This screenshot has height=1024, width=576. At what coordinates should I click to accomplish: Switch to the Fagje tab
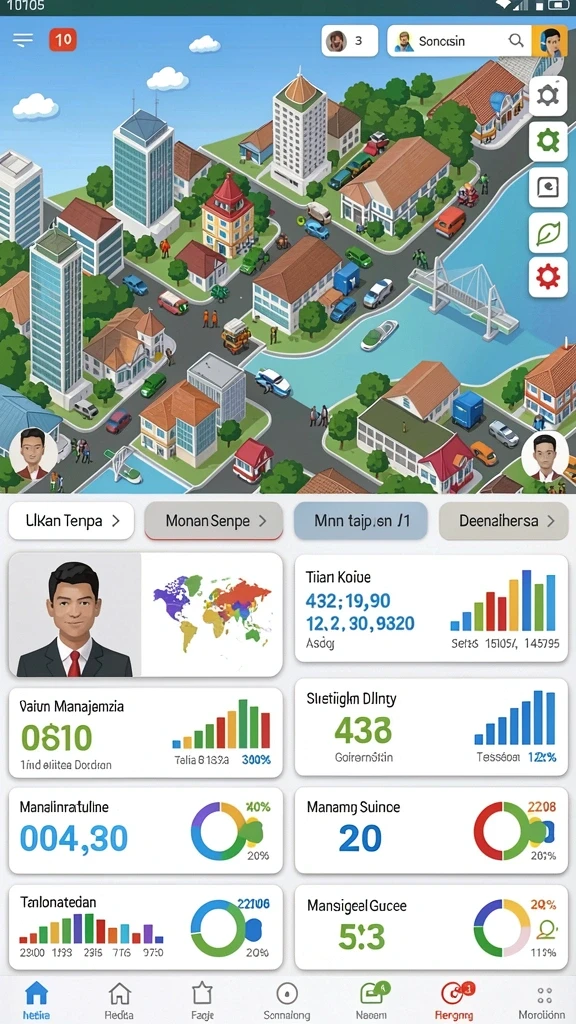[202, 1000]
